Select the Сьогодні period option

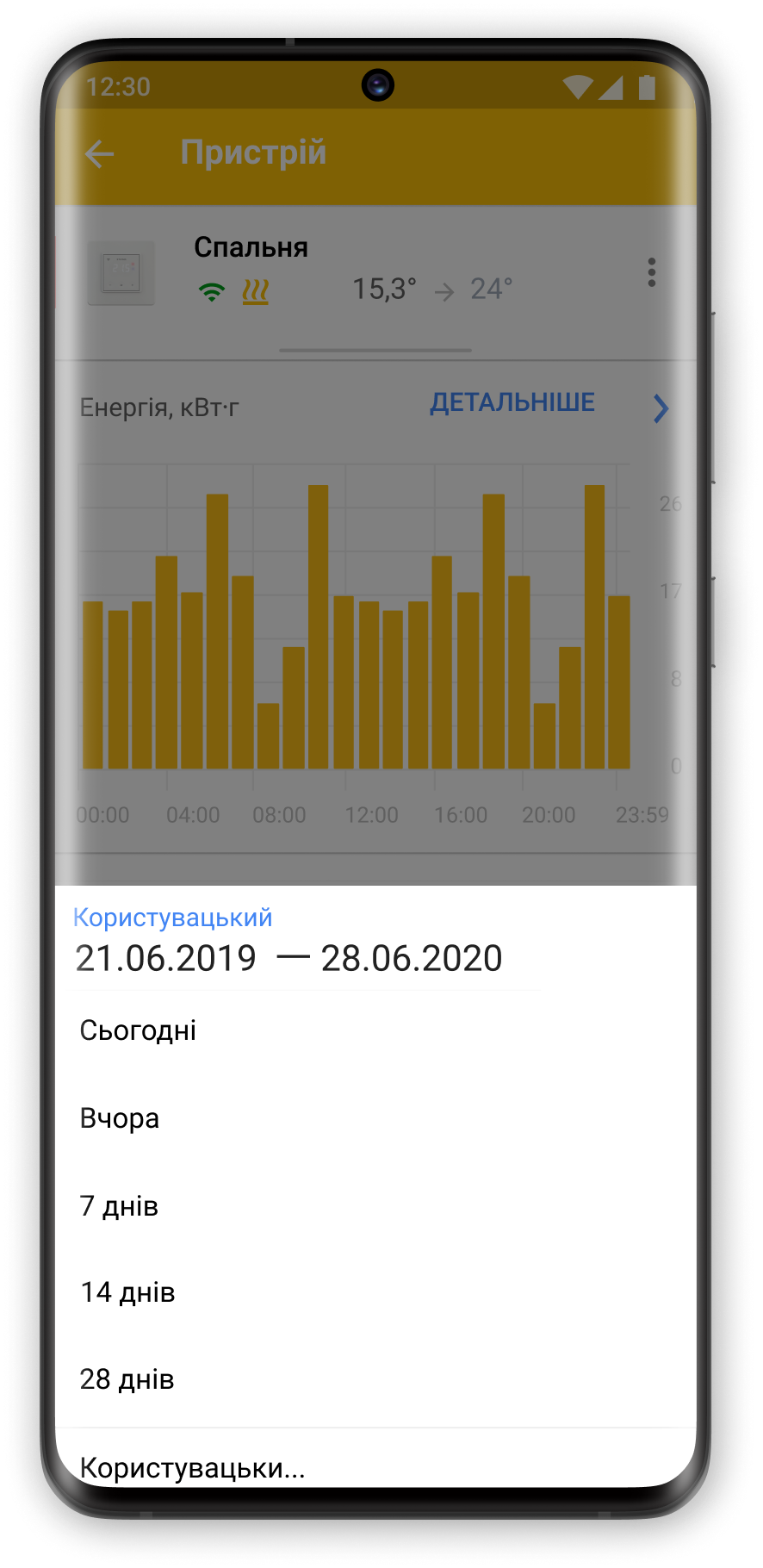point(375,1030)
